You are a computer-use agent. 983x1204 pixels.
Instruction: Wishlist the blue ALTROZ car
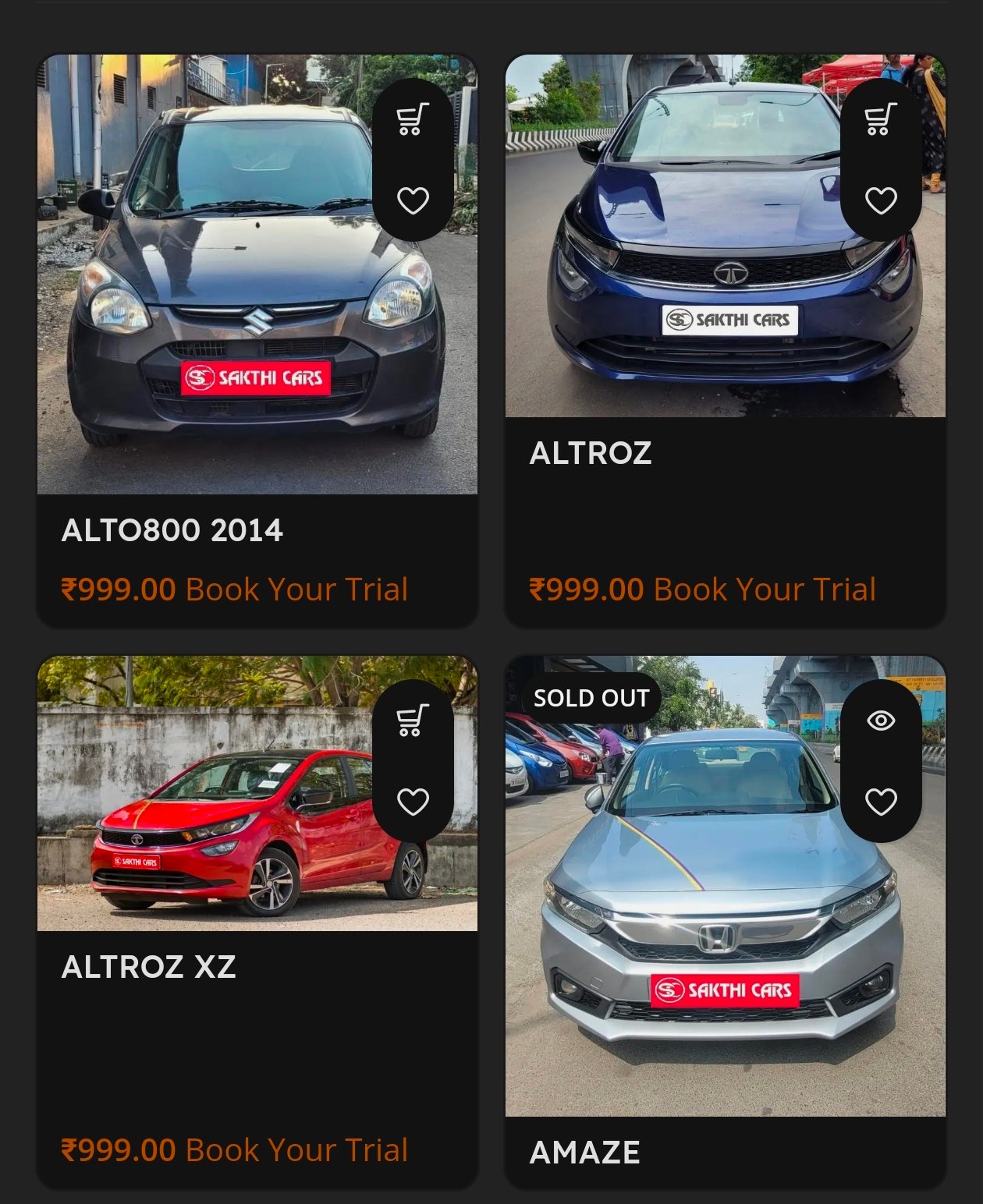tap(881, 200)
